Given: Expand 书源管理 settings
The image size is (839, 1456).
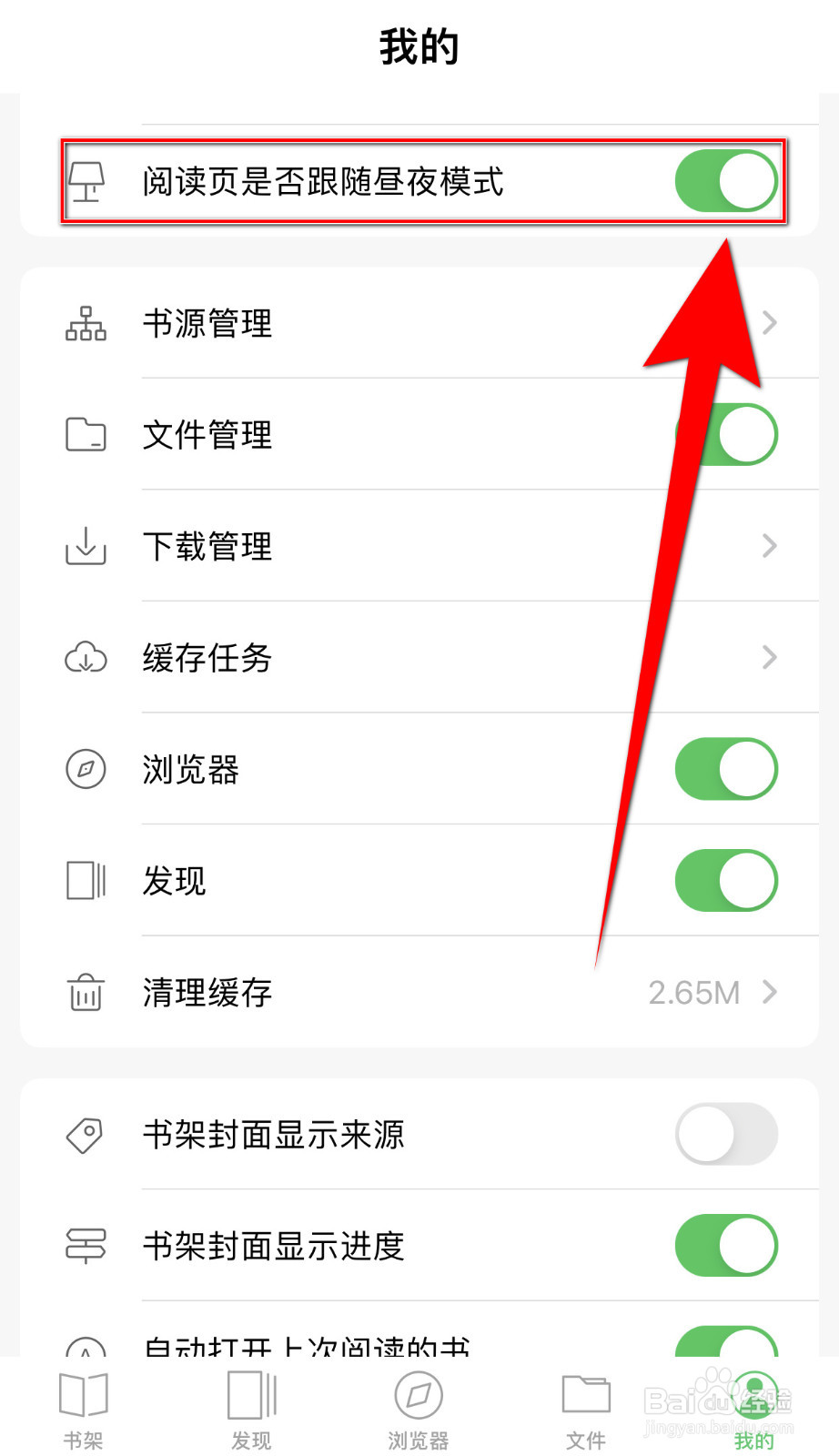Looking at the screenshot, I should click(770, 324).
